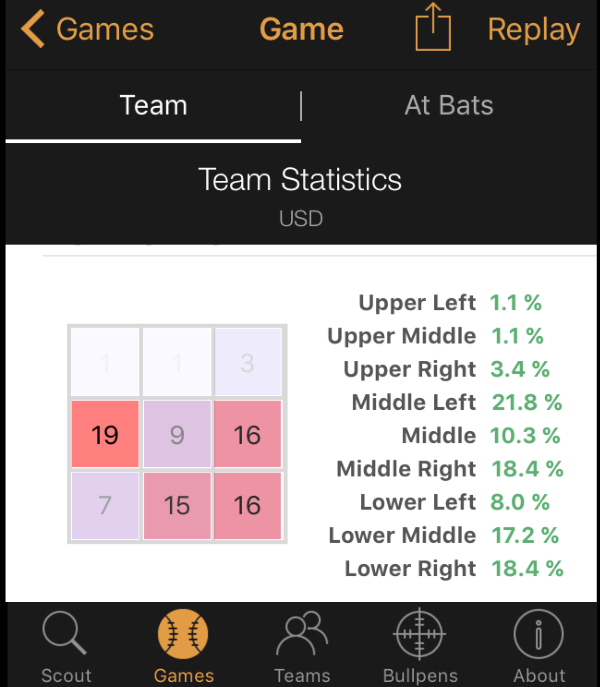The height and width of the screenshot is (687, 600).
Task: Open the share icon
Action: pyautogui.click(x=433, y=29)
